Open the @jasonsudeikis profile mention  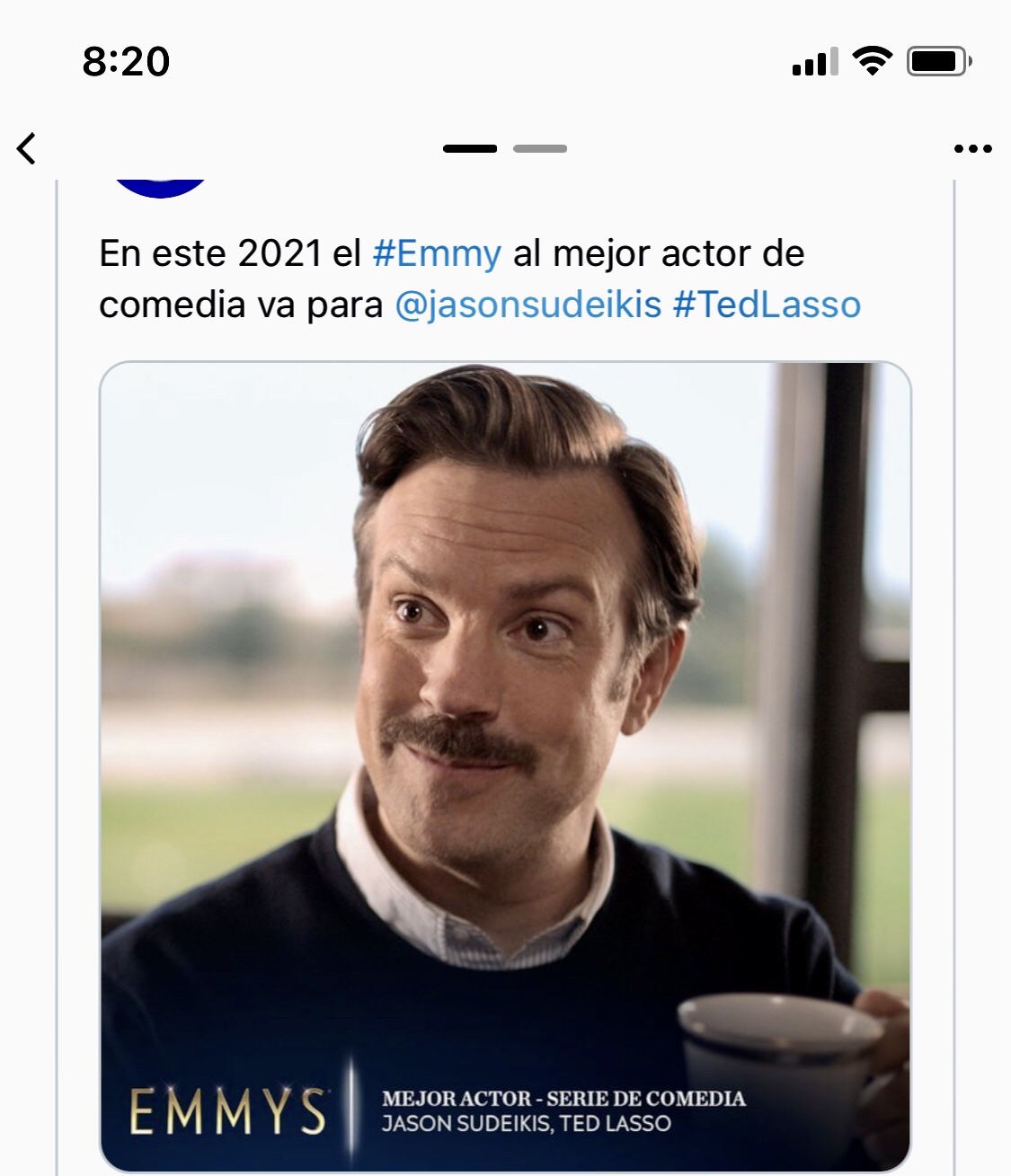pyautogui.click(x=528, y=305)
